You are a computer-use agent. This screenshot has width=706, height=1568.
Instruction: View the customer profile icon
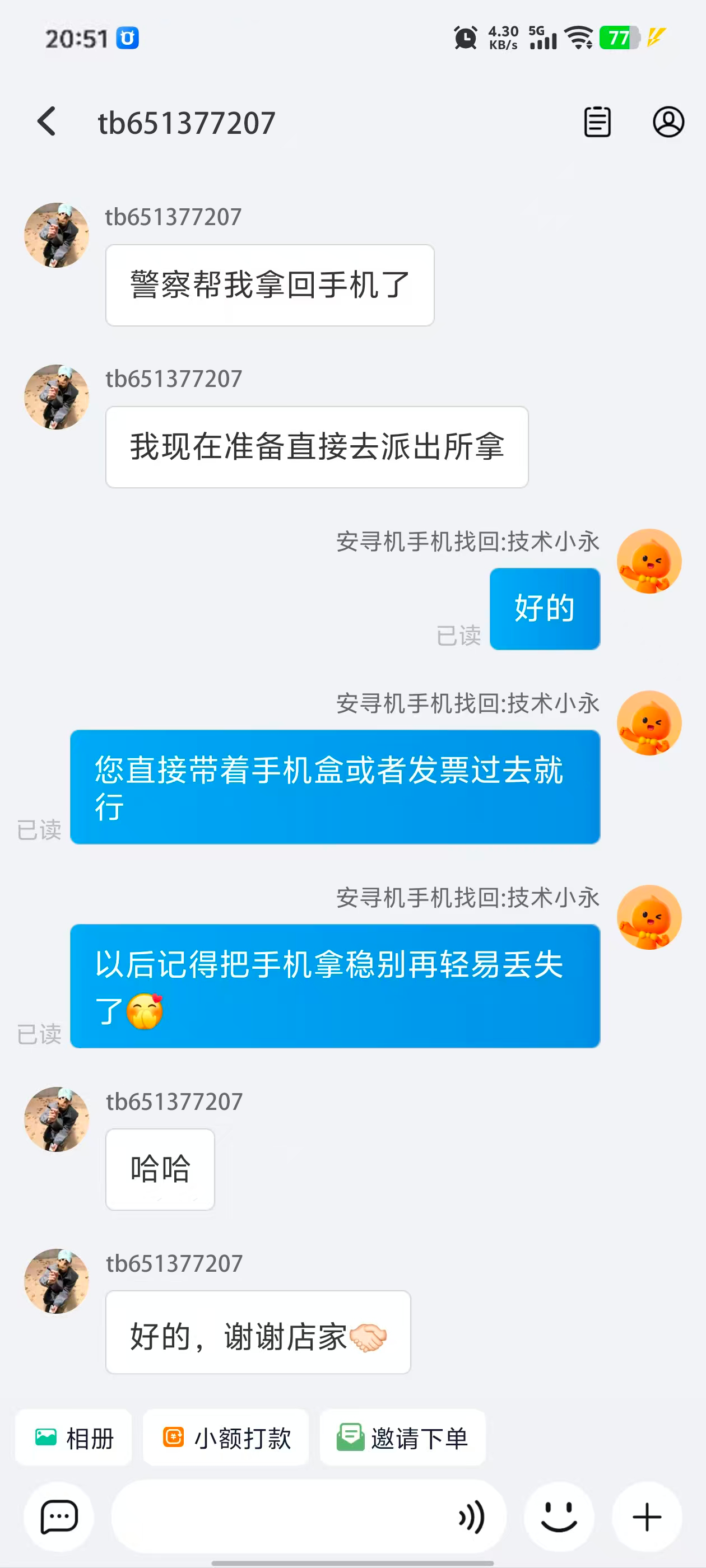[668, 122]
